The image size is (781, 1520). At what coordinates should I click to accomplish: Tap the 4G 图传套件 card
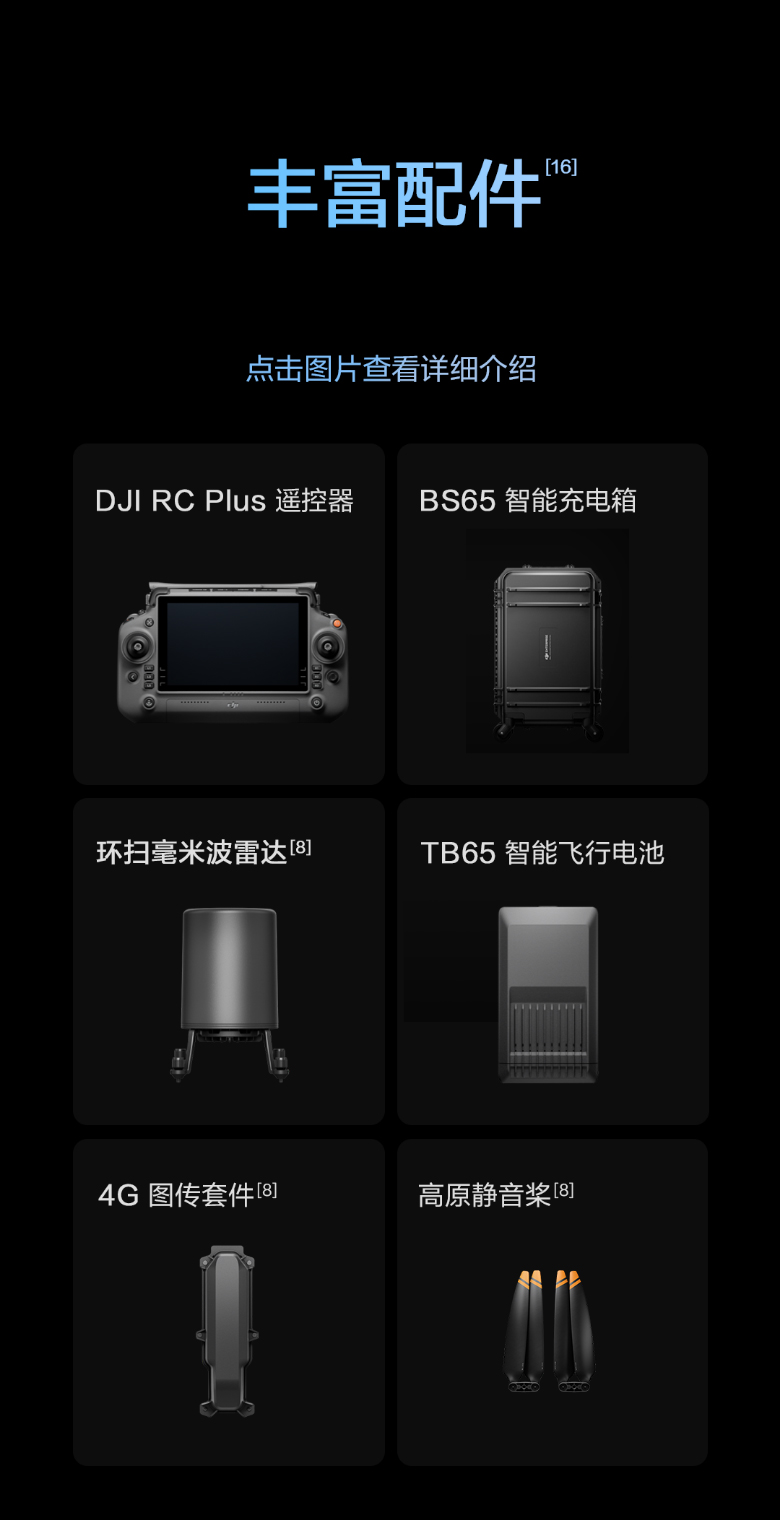[229, 1302]
